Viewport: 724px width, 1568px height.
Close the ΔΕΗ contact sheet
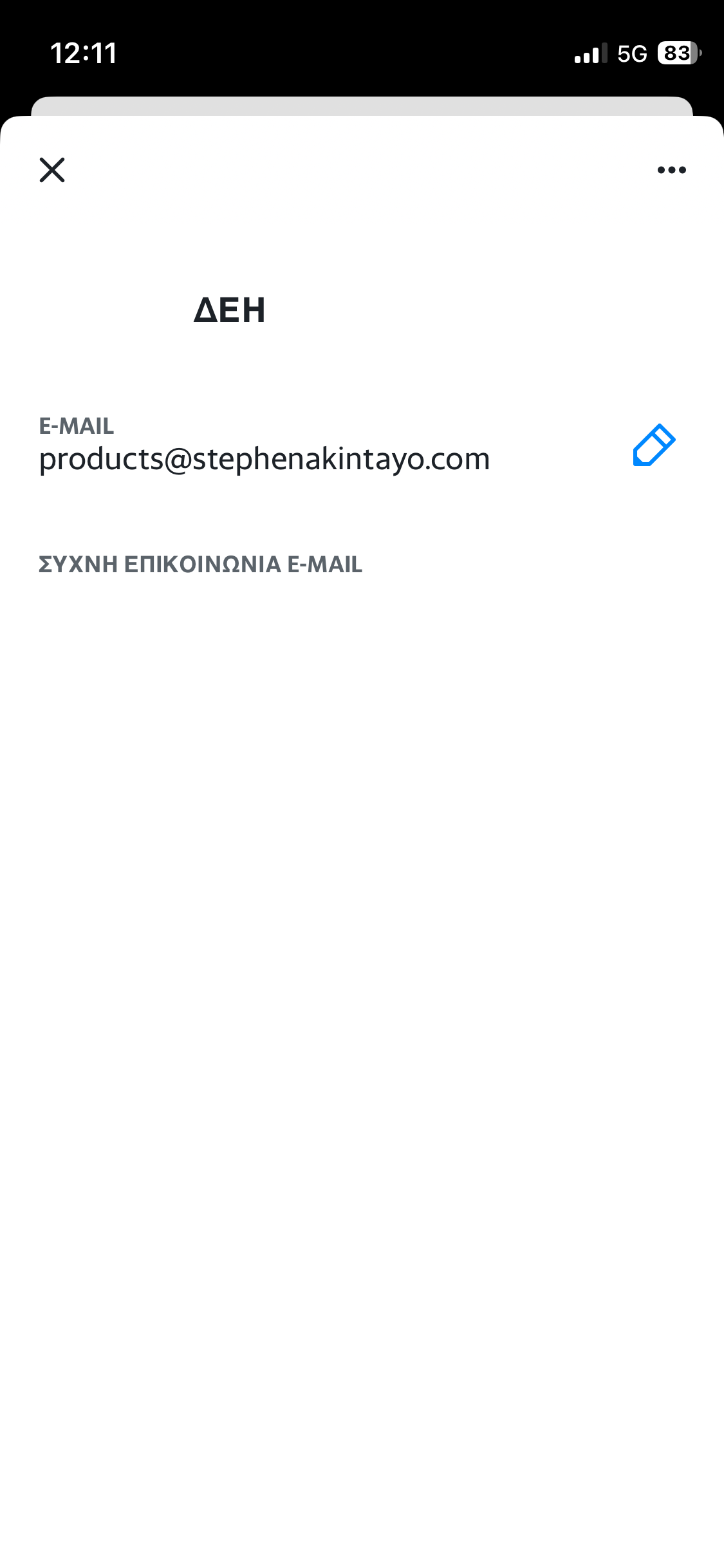(52, 170)
